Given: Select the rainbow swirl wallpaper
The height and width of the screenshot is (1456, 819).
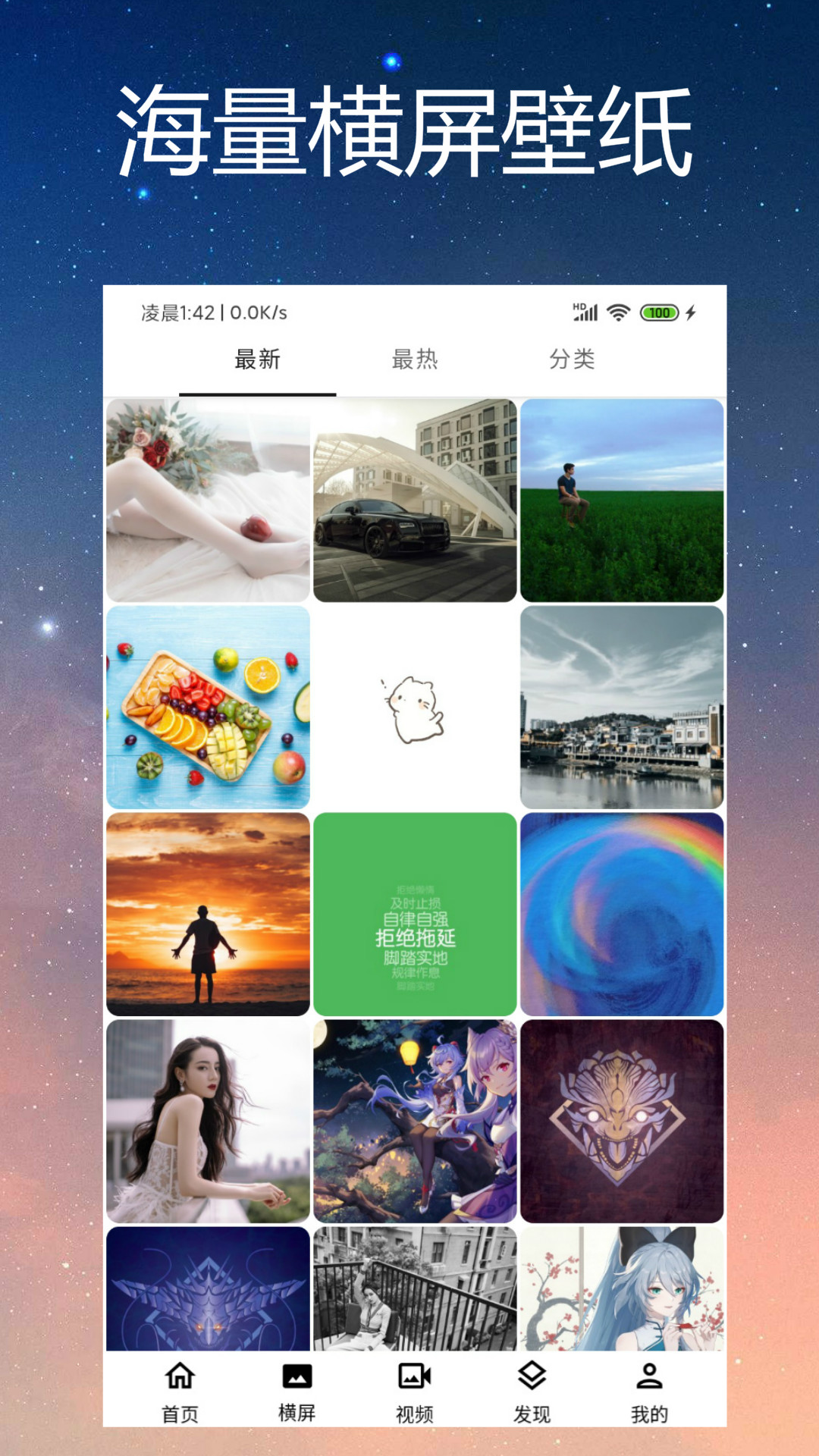Looking at the screenshot, I should pos(622,914).
